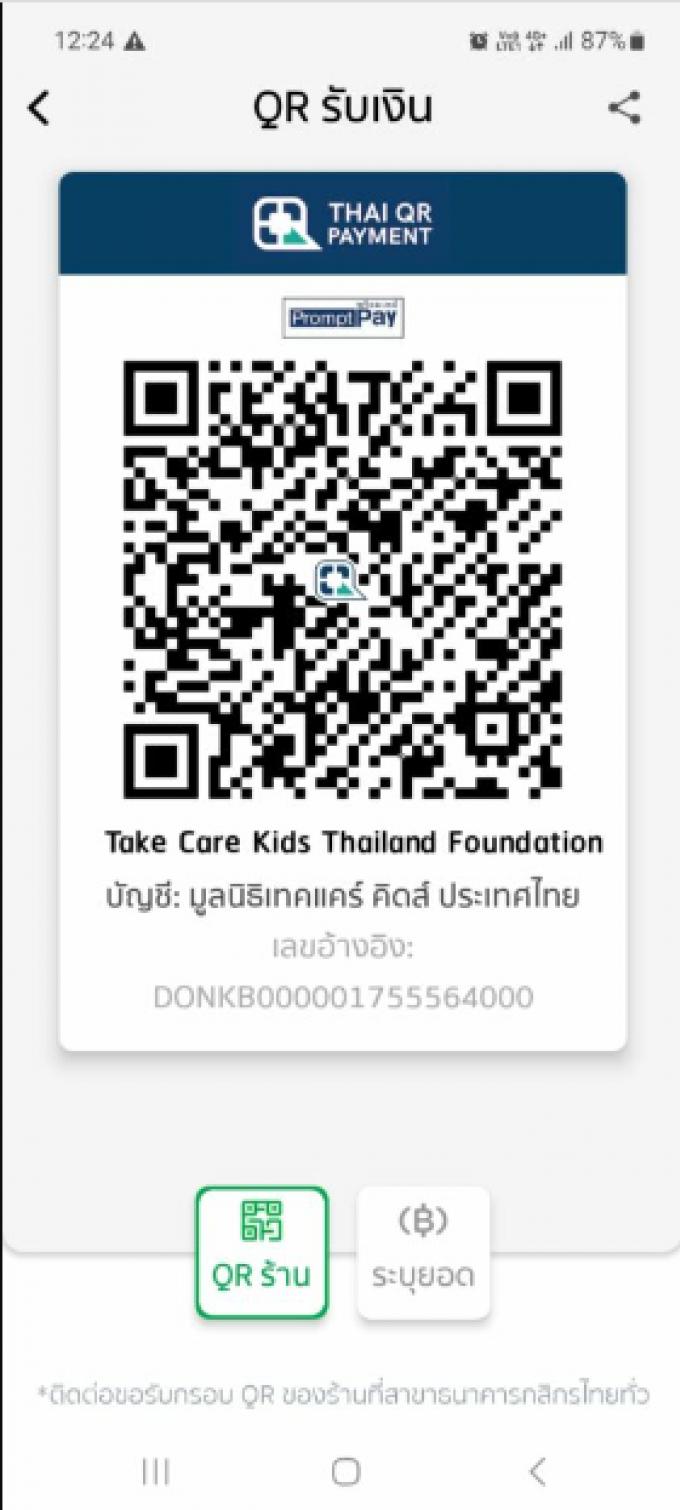The image size is (680, 1510).
Task: Tap the system back button
Action: 537,1471
